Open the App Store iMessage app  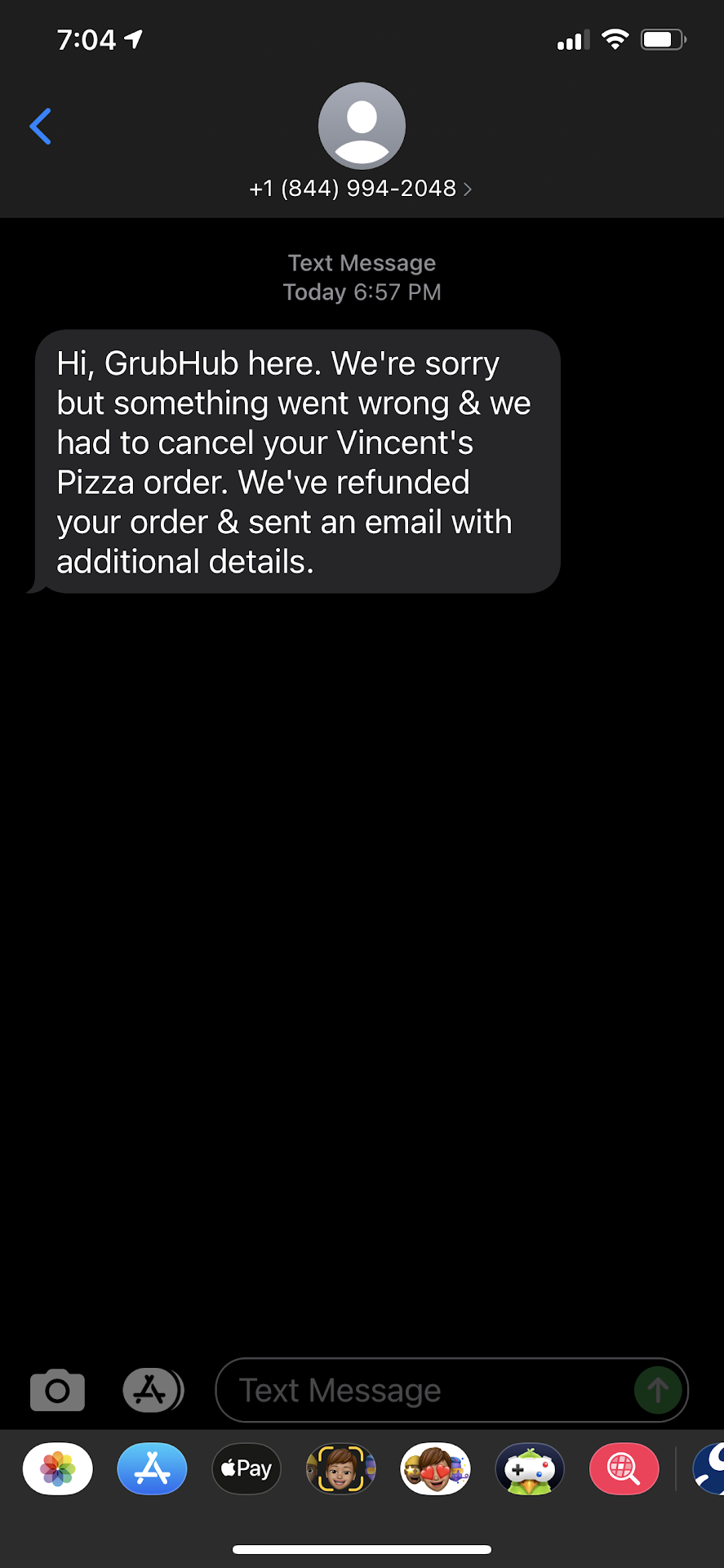[x=153, y=1469]
